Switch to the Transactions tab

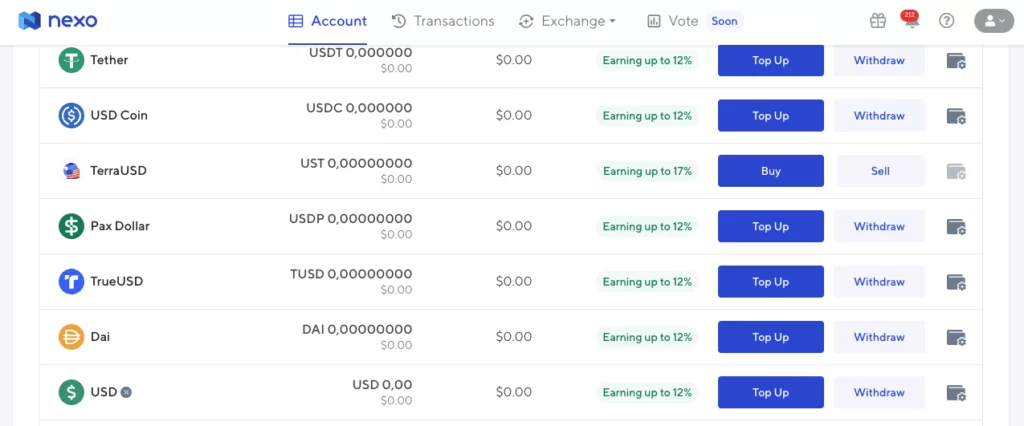pyautogui.click(x=443, y=21)
